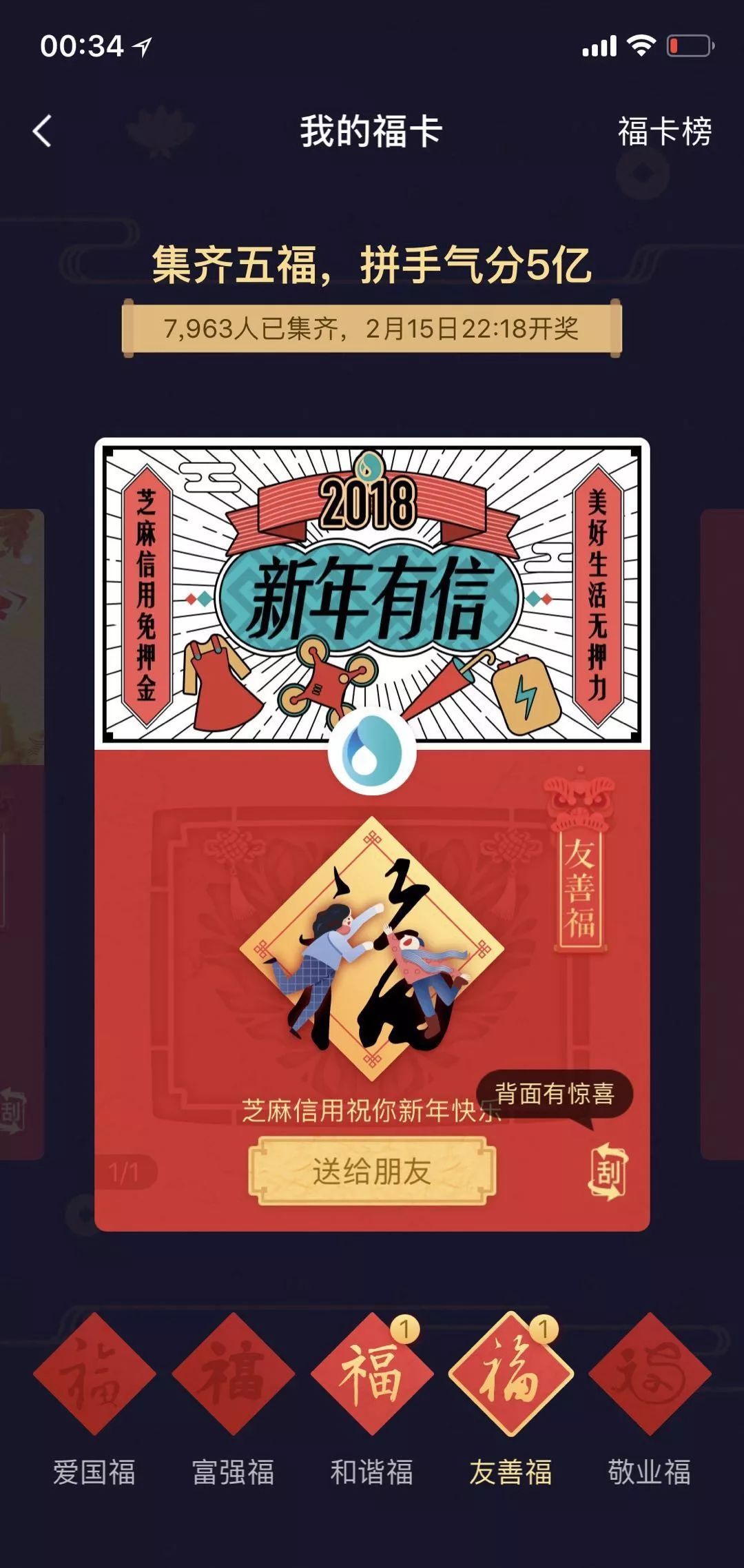The height and width of the screenshot is (1568, 744).
Task: Select the 和谐福 card
Action: (372, 1374)
